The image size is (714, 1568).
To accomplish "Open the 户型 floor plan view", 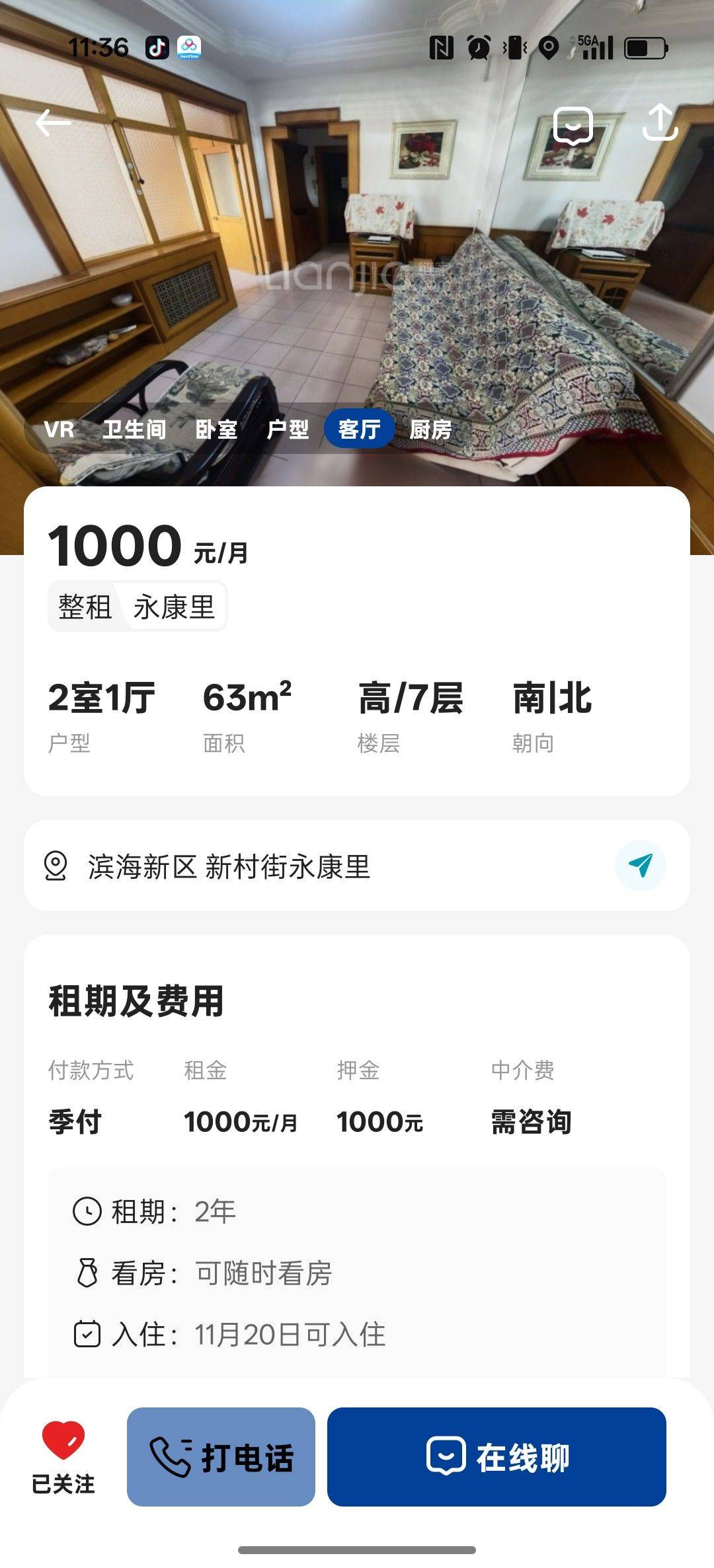I will [291, 430].
